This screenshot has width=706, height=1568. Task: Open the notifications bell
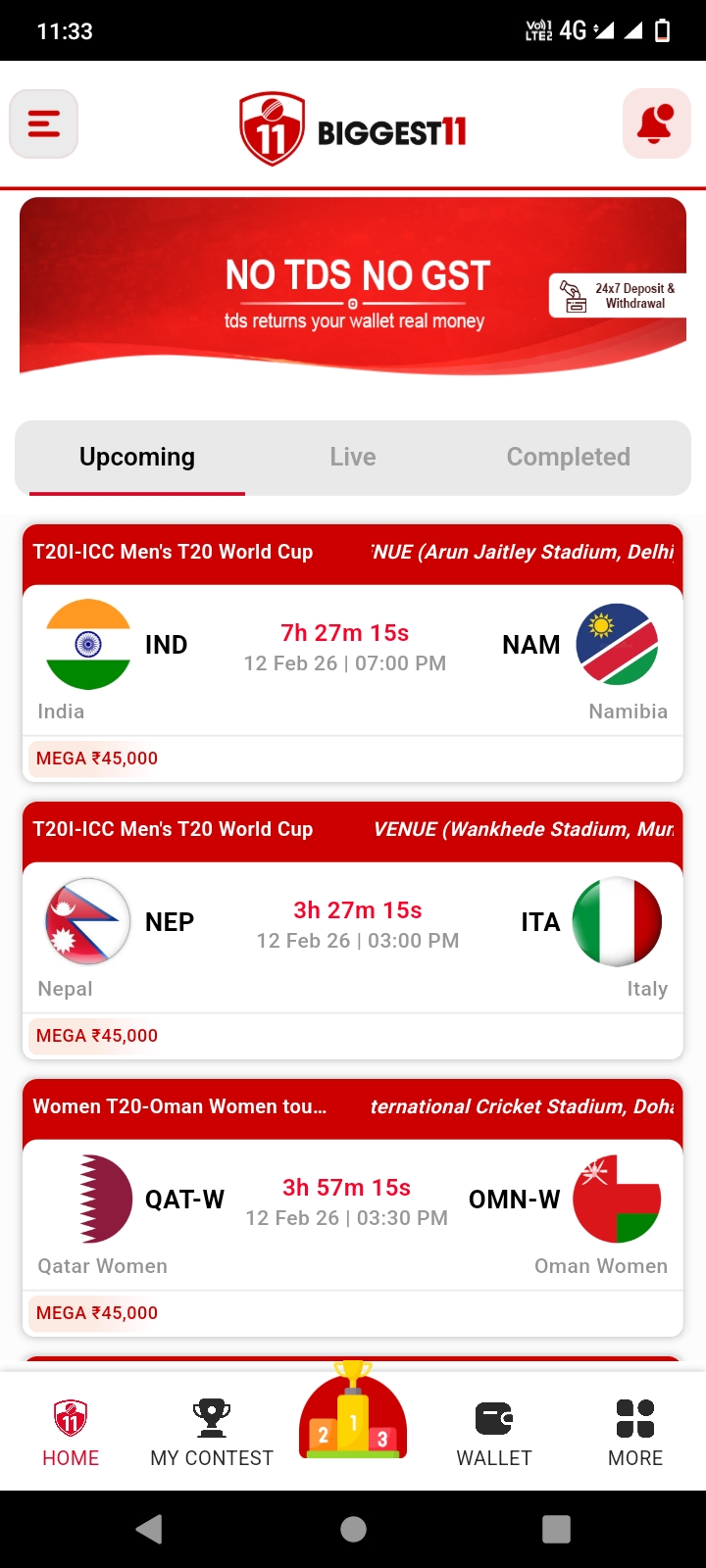(x=656, y=123)
